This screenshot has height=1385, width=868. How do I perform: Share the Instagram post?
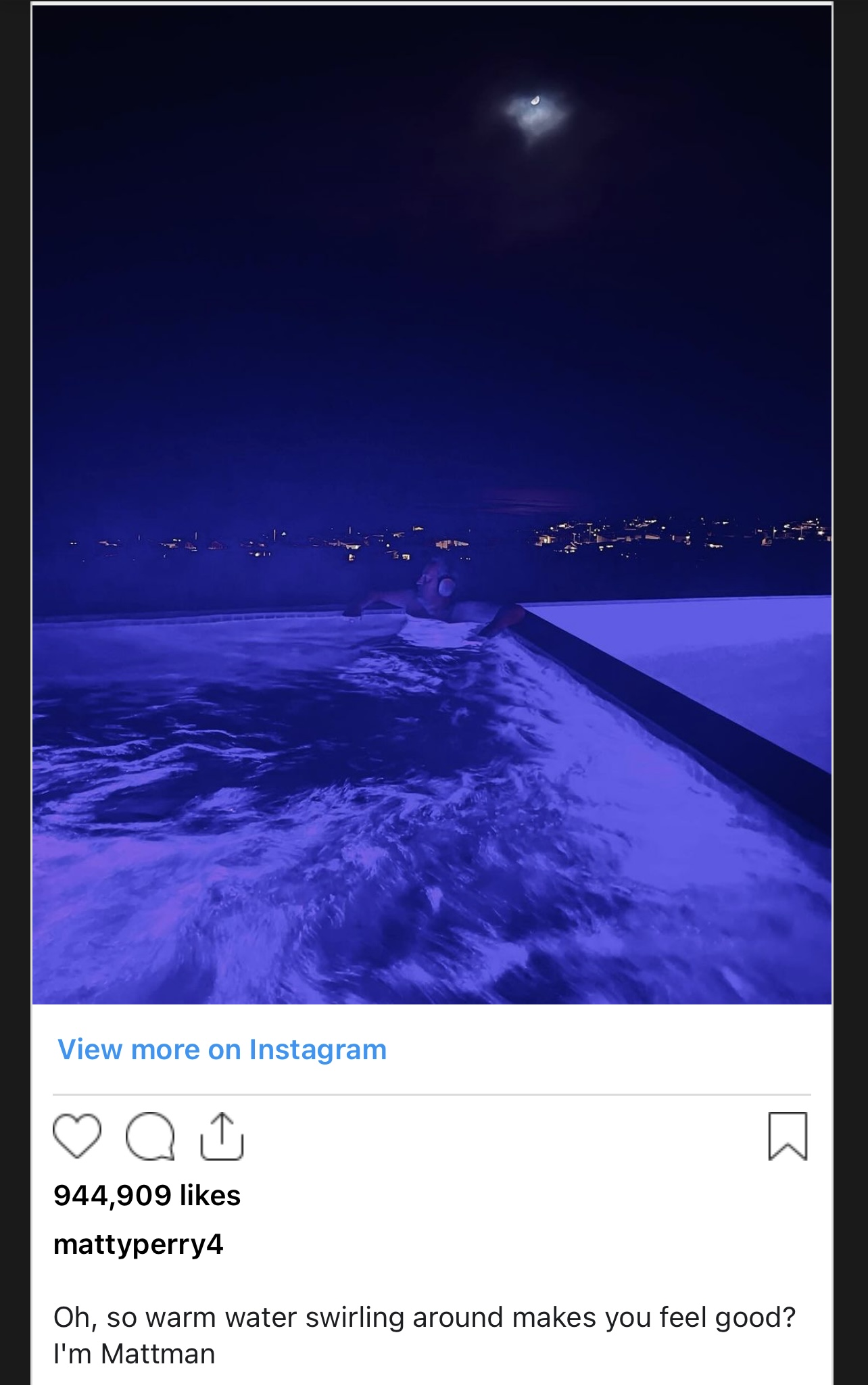coord(222,1136)
